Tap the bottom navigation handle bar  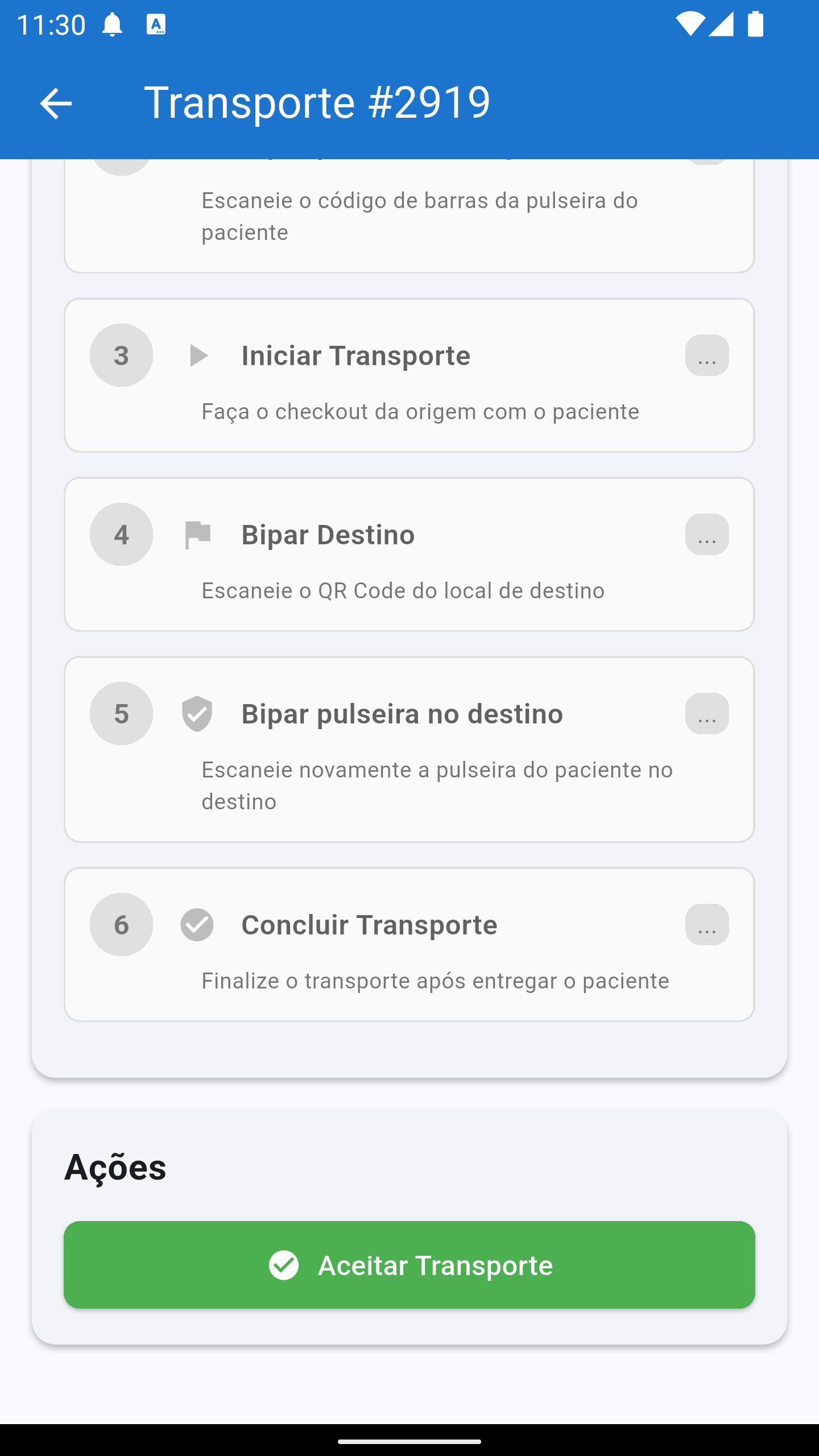[x=409, y=1440]
